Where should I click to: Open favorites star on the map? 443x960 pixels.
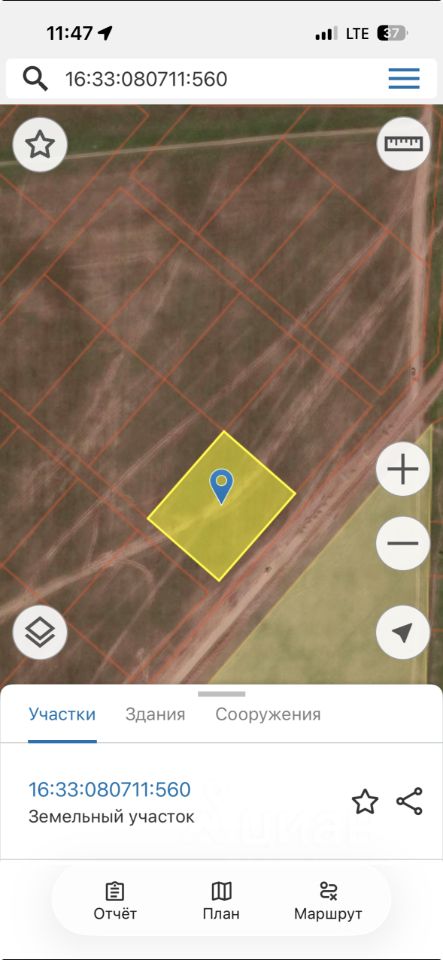40,144
